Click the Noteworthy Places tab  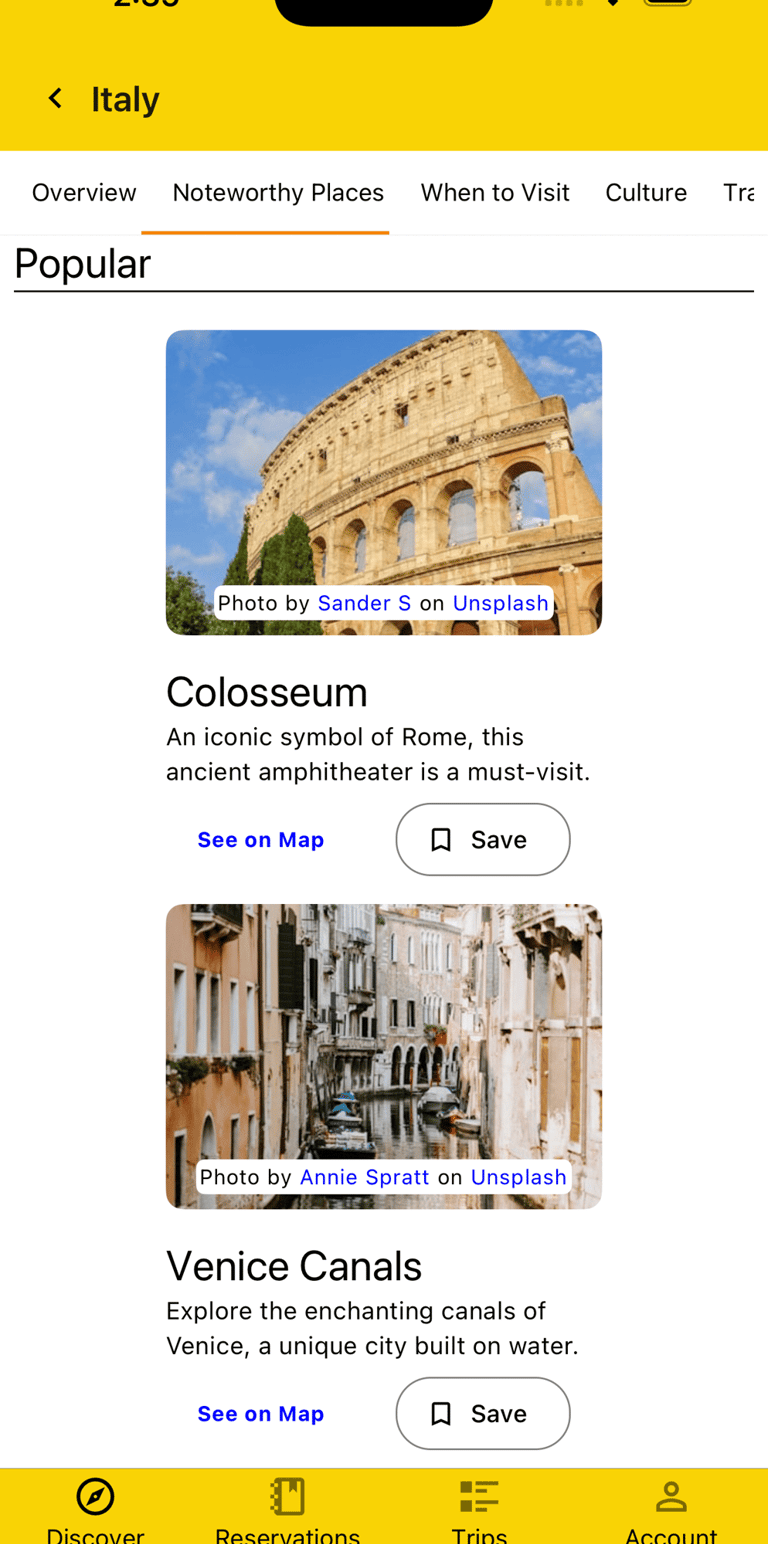[278, 192]
